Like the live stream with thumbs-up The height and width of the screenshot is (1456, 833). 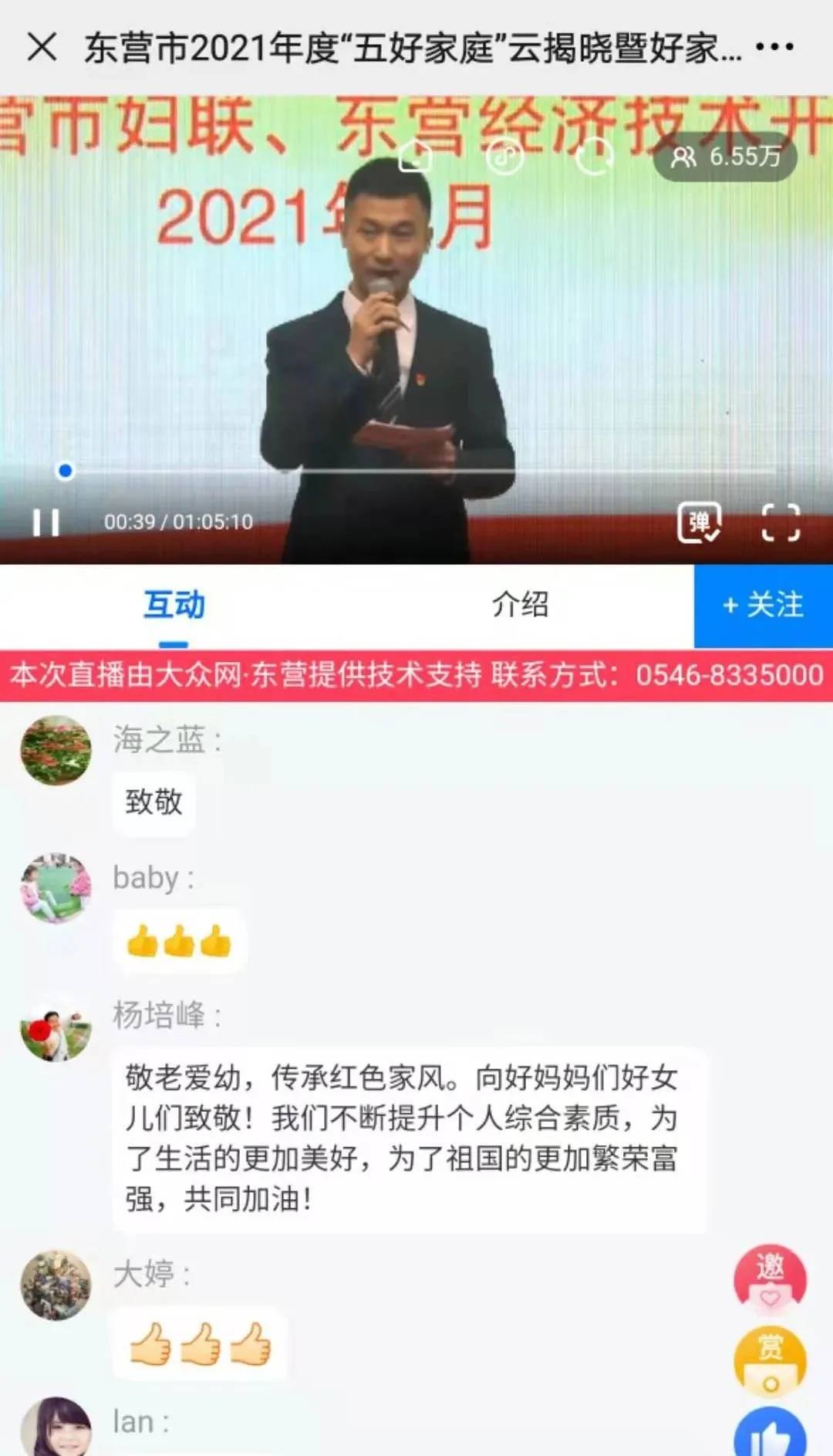pyautogui.click(x=770, y=1432)
